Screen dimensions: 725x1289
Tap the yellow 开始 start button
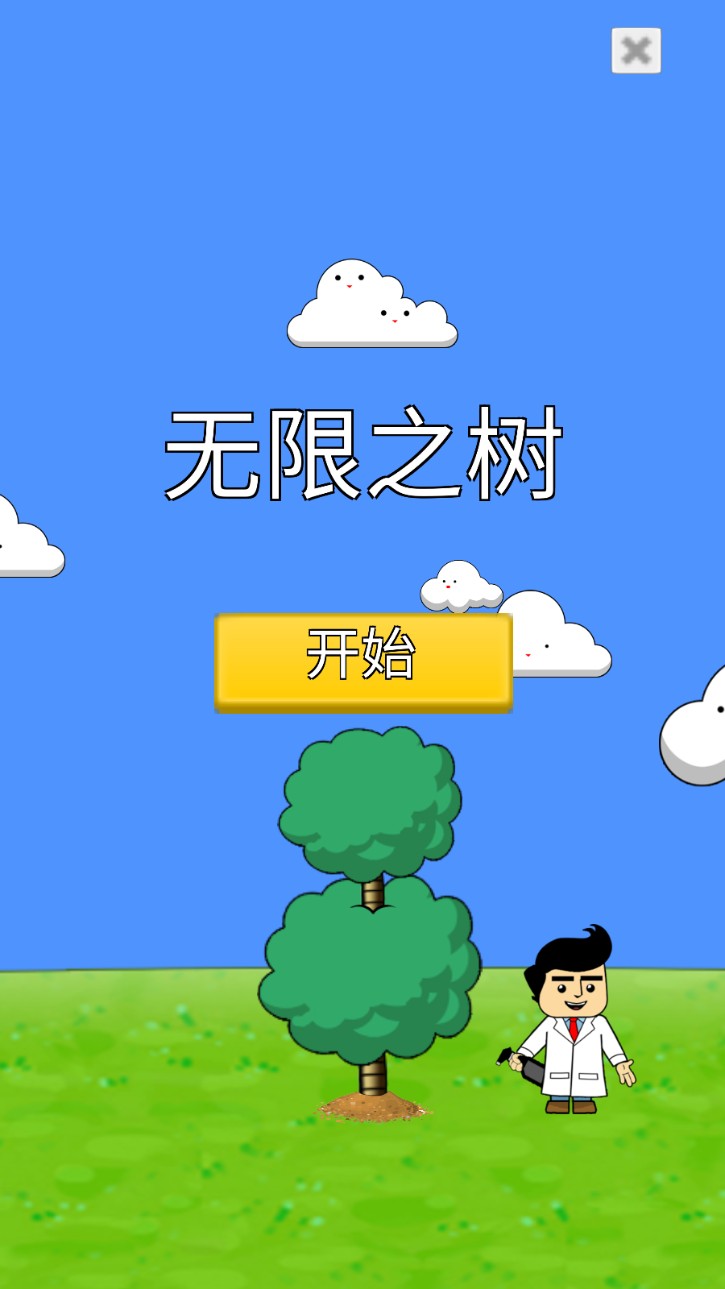(363, 660)
